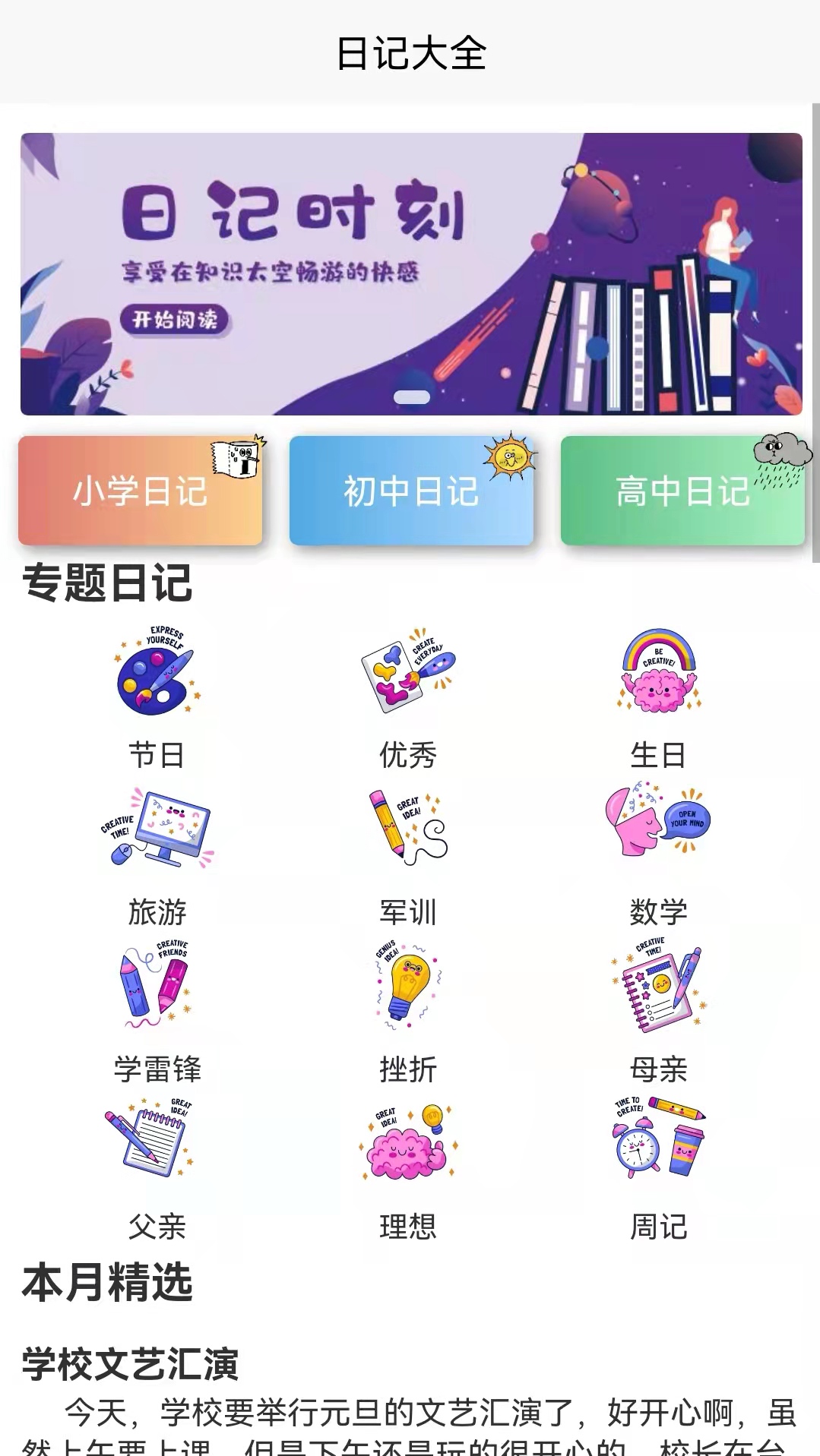Open 周记 weekly diaries

pyautogui.click(x=658, y=1170)
